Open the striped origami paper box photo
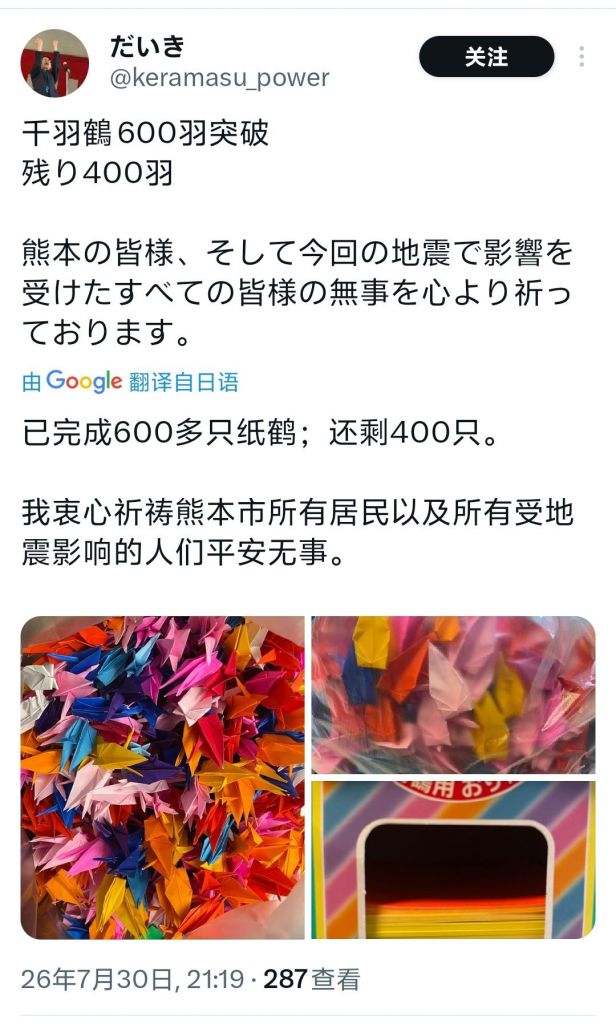616x1024 pixels. [453, 859]
